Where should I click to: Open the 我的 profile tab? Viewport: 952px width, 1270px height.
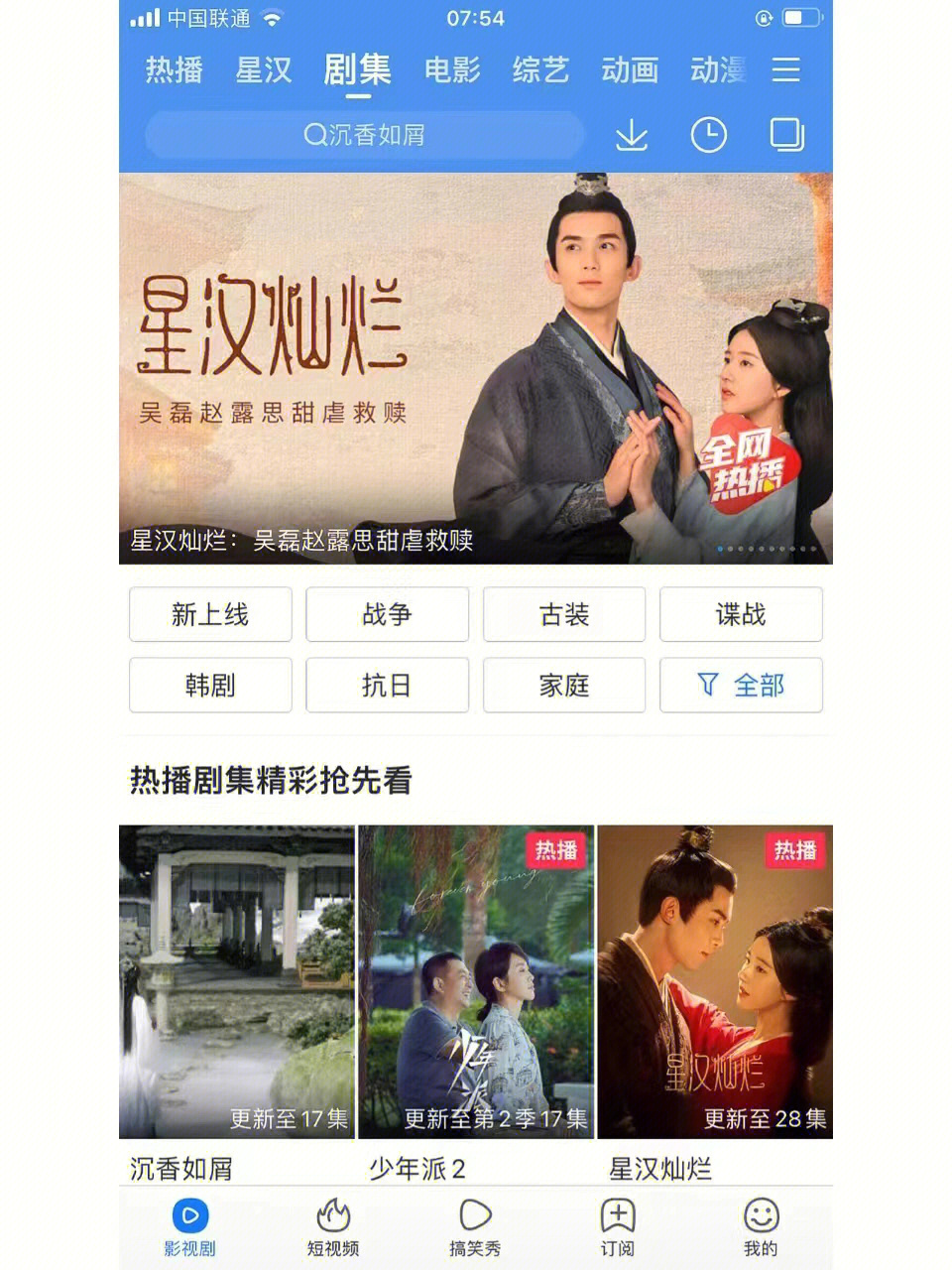click(761, 1226)
